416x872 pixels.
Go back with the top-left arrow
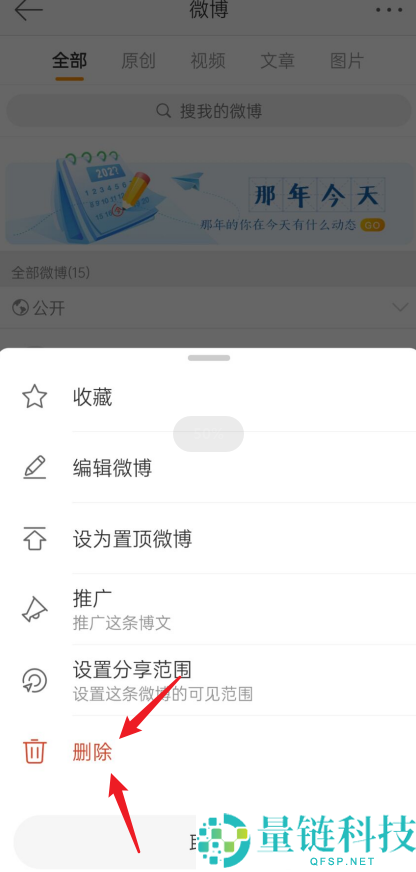click(x=28, y=10)
